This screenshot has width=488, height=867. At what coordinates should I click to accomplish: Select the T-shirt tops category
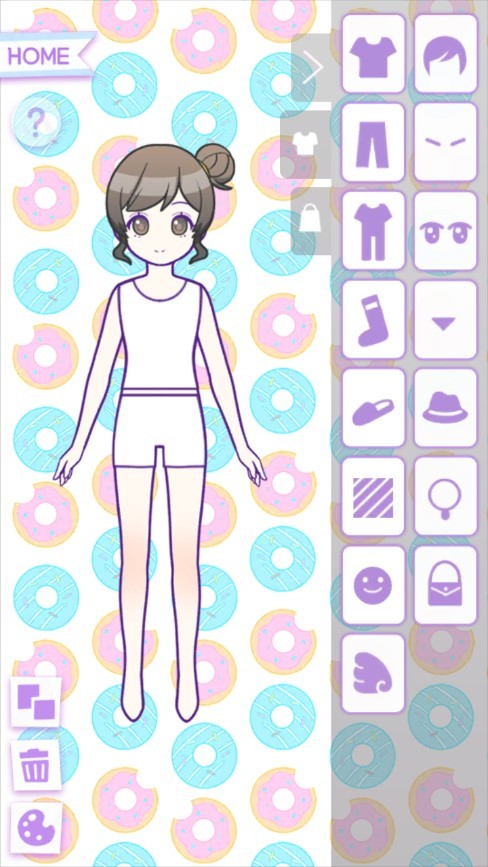[x=373, y=54]
